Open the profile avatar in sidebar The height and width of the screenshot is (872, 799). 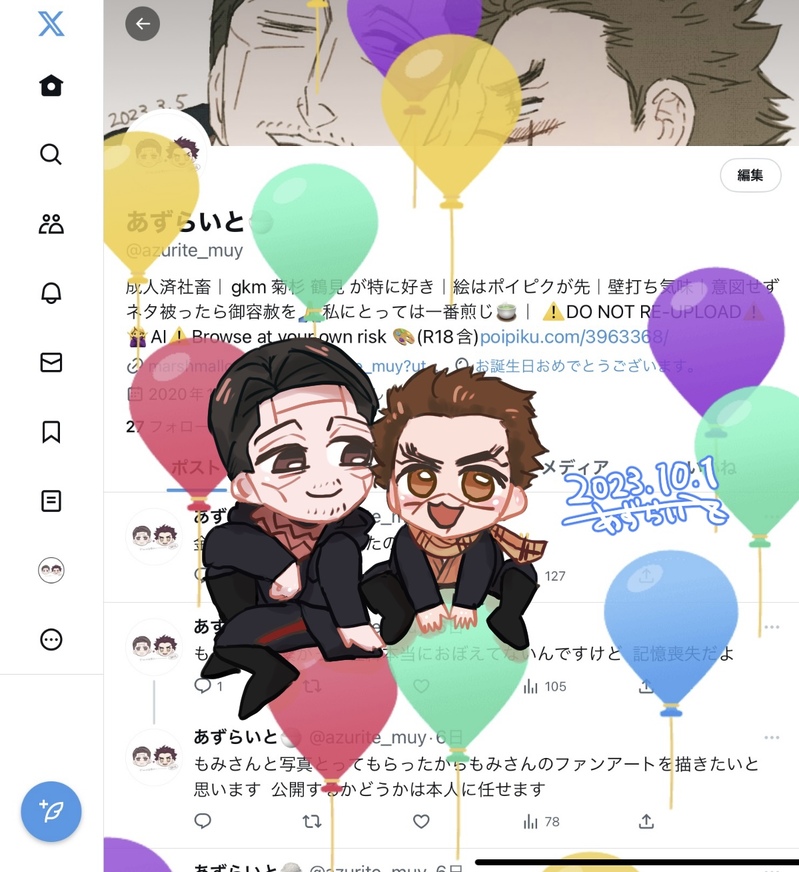51,570
